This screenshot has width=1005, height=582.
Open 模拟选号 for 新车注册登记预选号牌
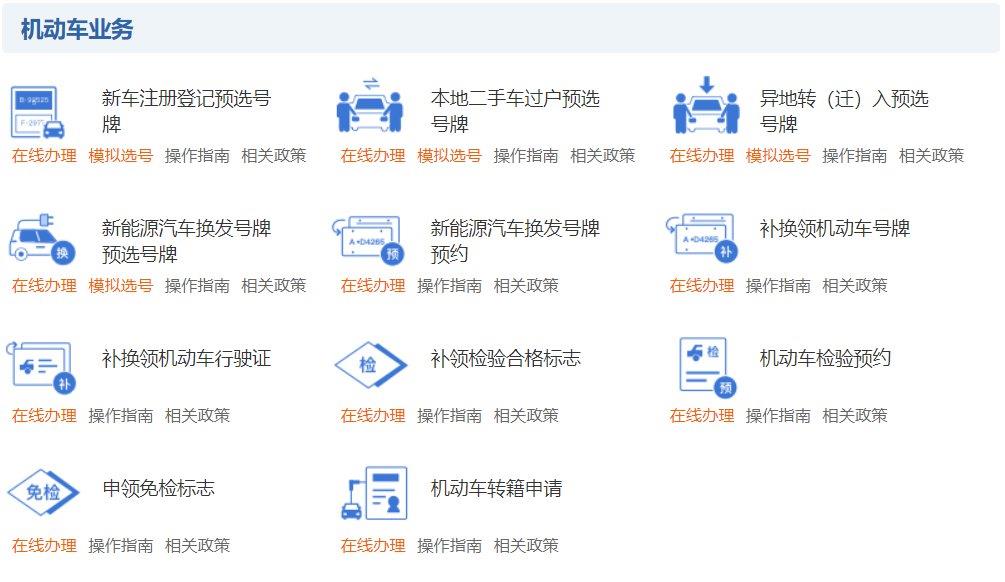(120, 155)
